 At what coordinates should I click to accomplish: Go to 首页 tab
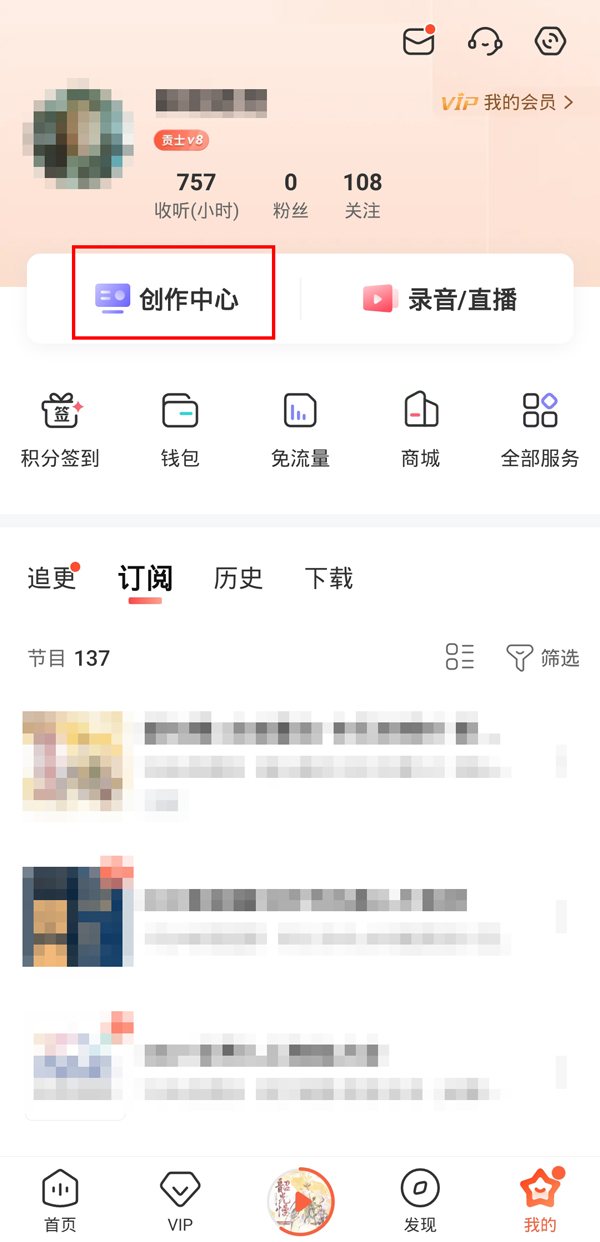pyautogui.click(x=60, y=1200)
